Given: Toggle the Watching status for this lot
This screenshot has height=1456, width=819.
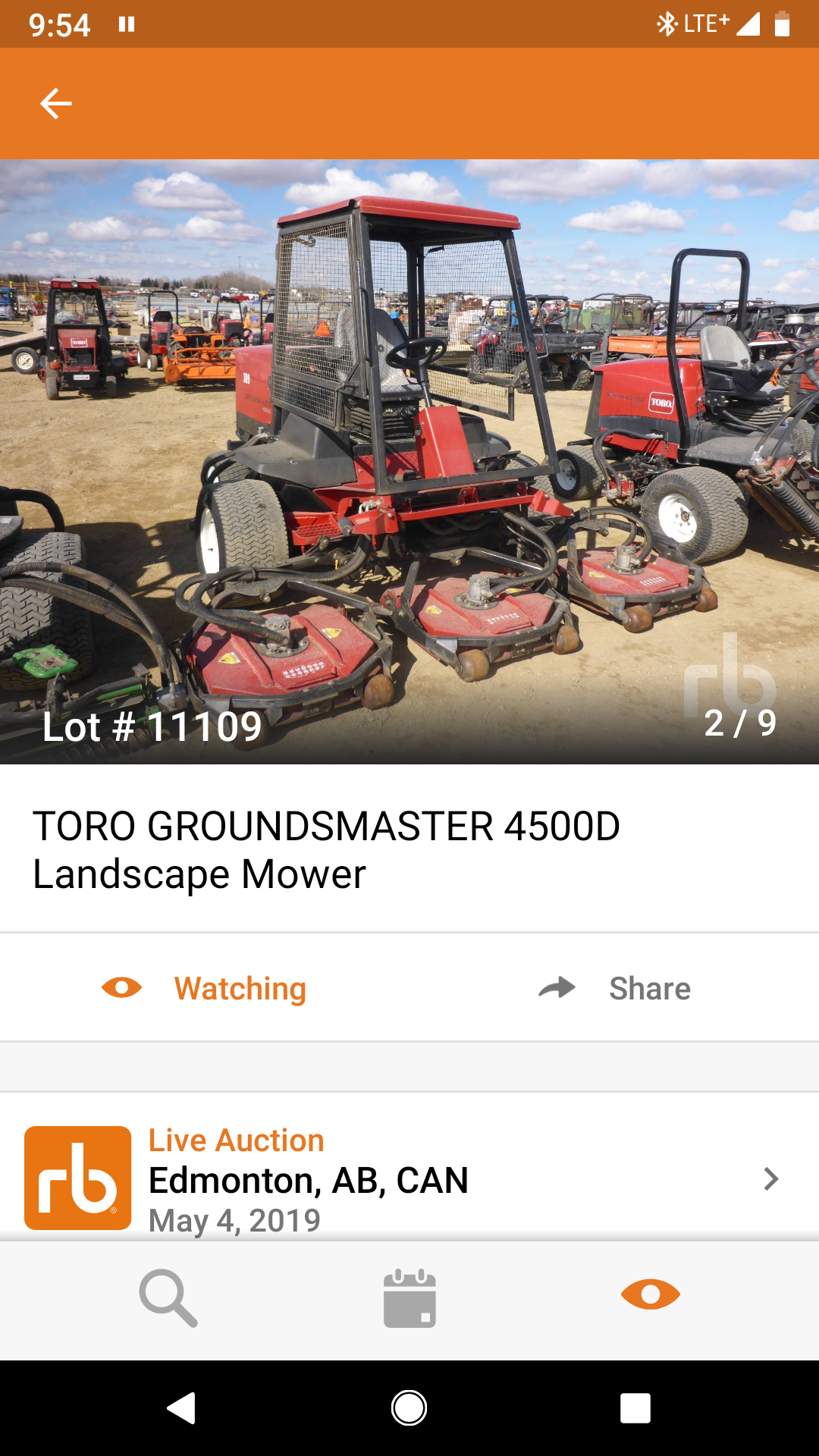Looking at the screenshot, I should point(205,988).
